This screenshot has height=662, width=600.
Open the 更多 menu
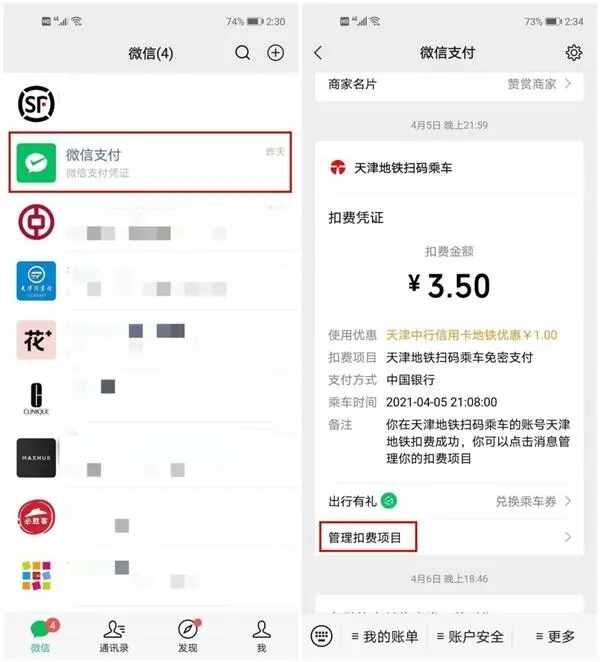coord(555,636)
